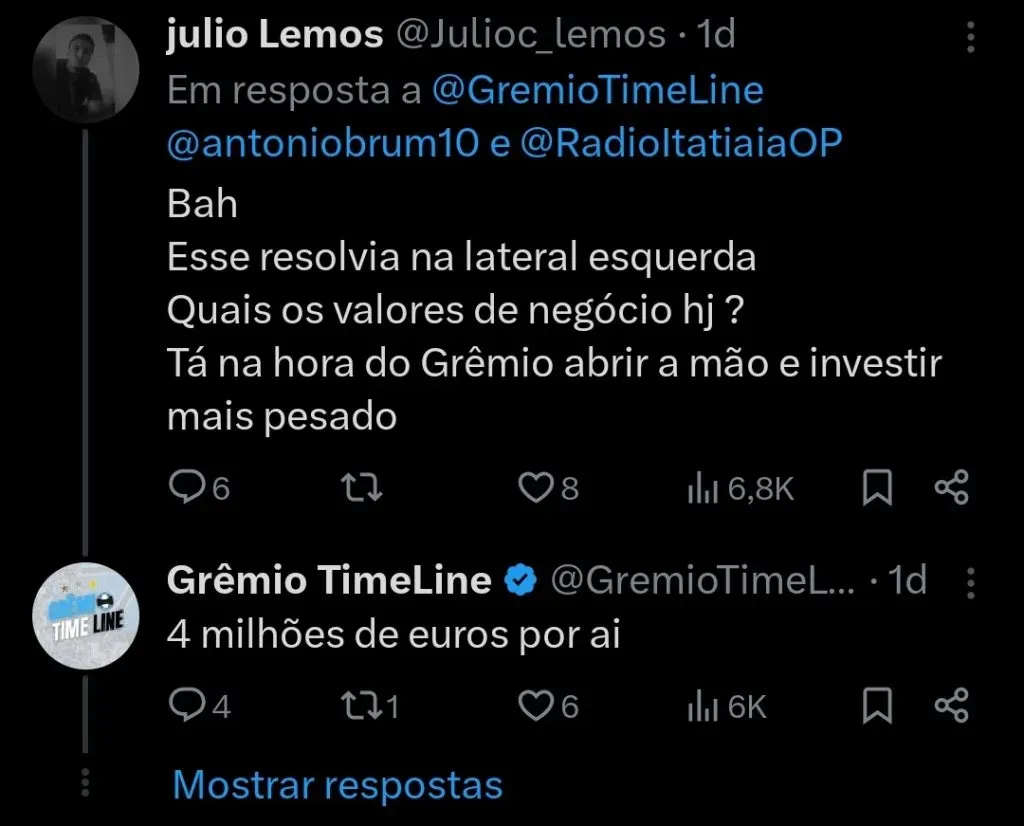View analytics of Grêmio TimeLine's reply
Image resolution: width=1024 pixels, height=826 pixels.
click(x=727, y=707)
